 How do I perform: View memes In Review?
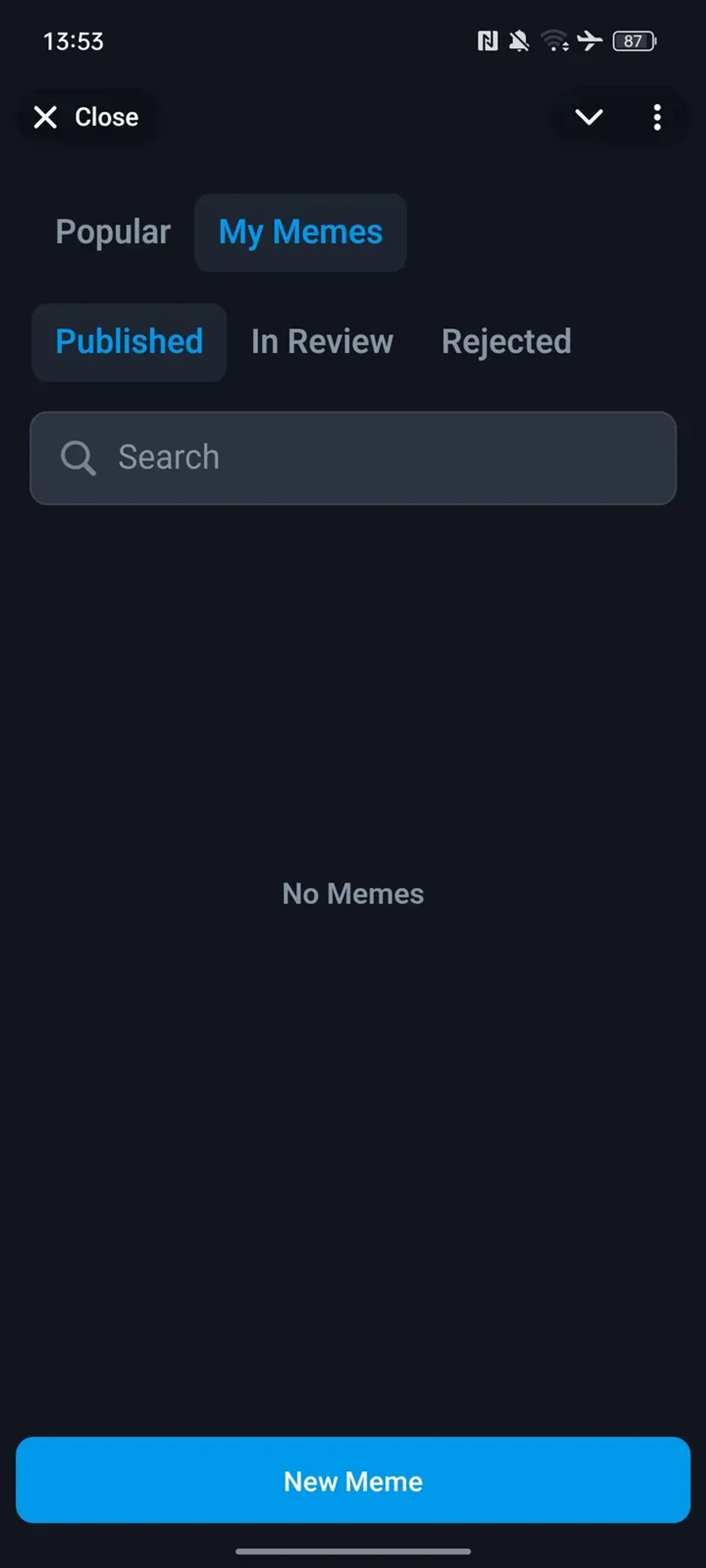click(x=322, y=341)
